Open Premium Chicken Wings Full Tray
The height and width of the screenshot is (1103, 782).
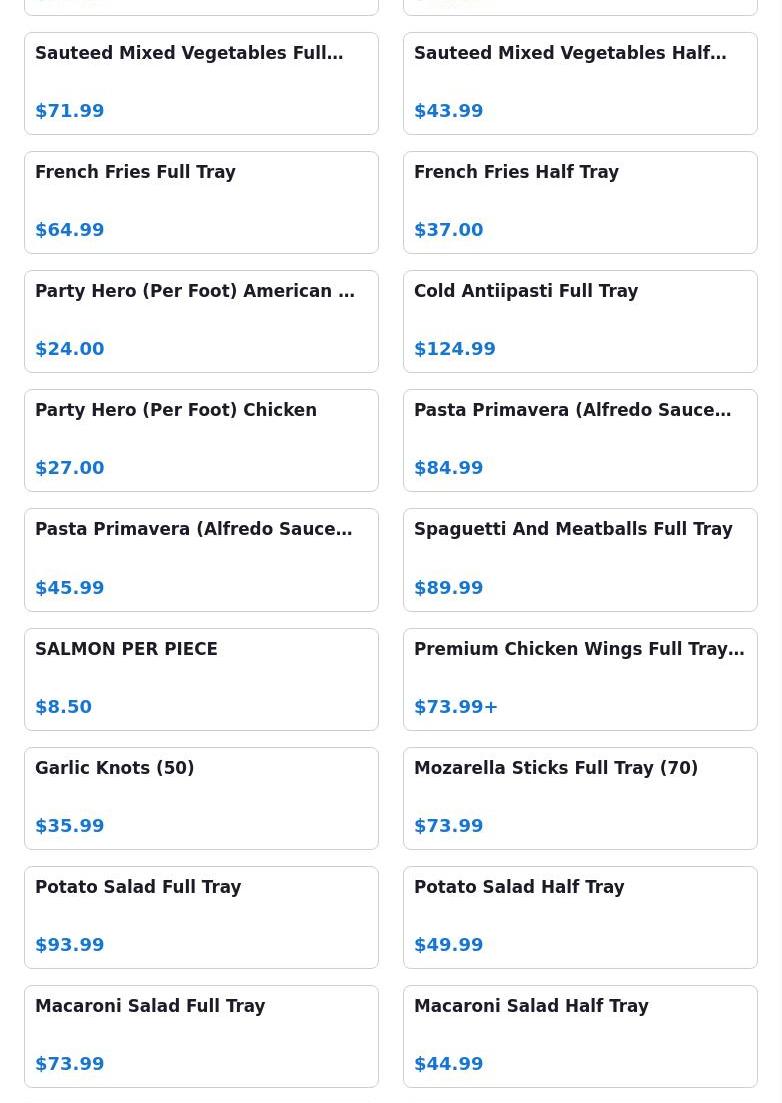point(580,679)
